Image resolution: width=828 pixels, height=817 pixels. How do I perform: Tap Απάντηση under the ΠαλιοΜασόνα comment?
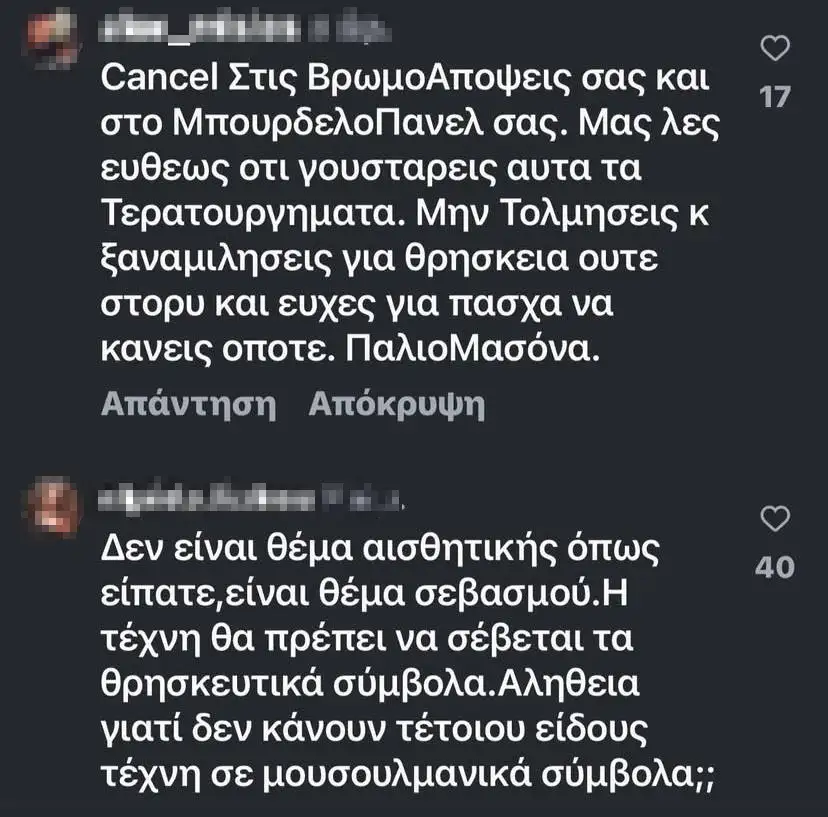(189, 405)
